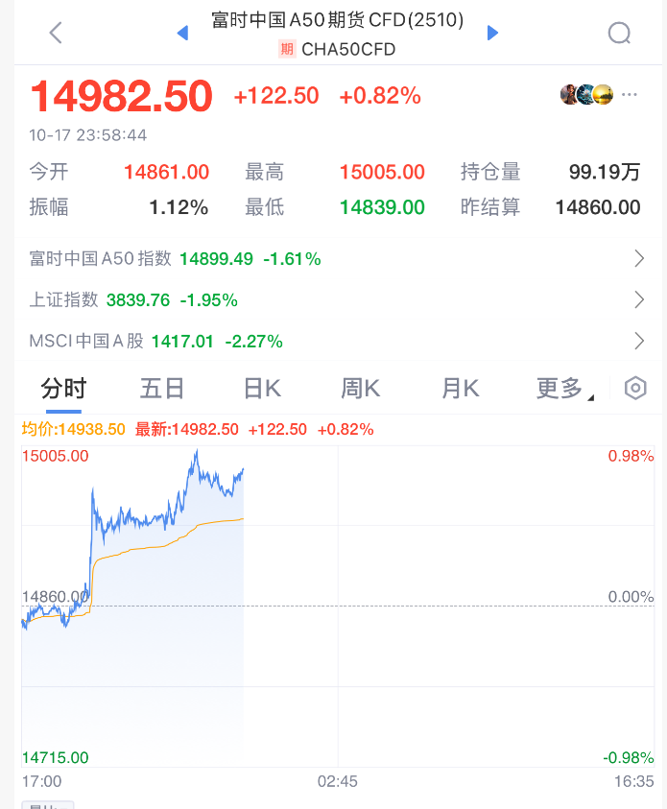Go back using the top-left arrow
This screenshot has height=809, width=667.
tap(56, 33)
